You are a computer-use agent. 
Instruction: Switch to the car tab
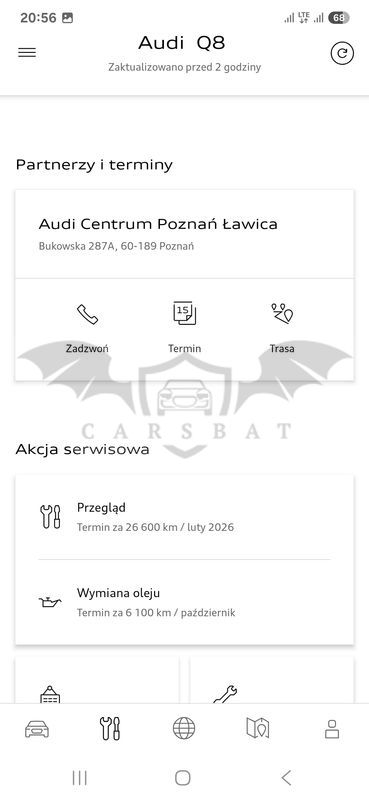click(x=37, y=728)
